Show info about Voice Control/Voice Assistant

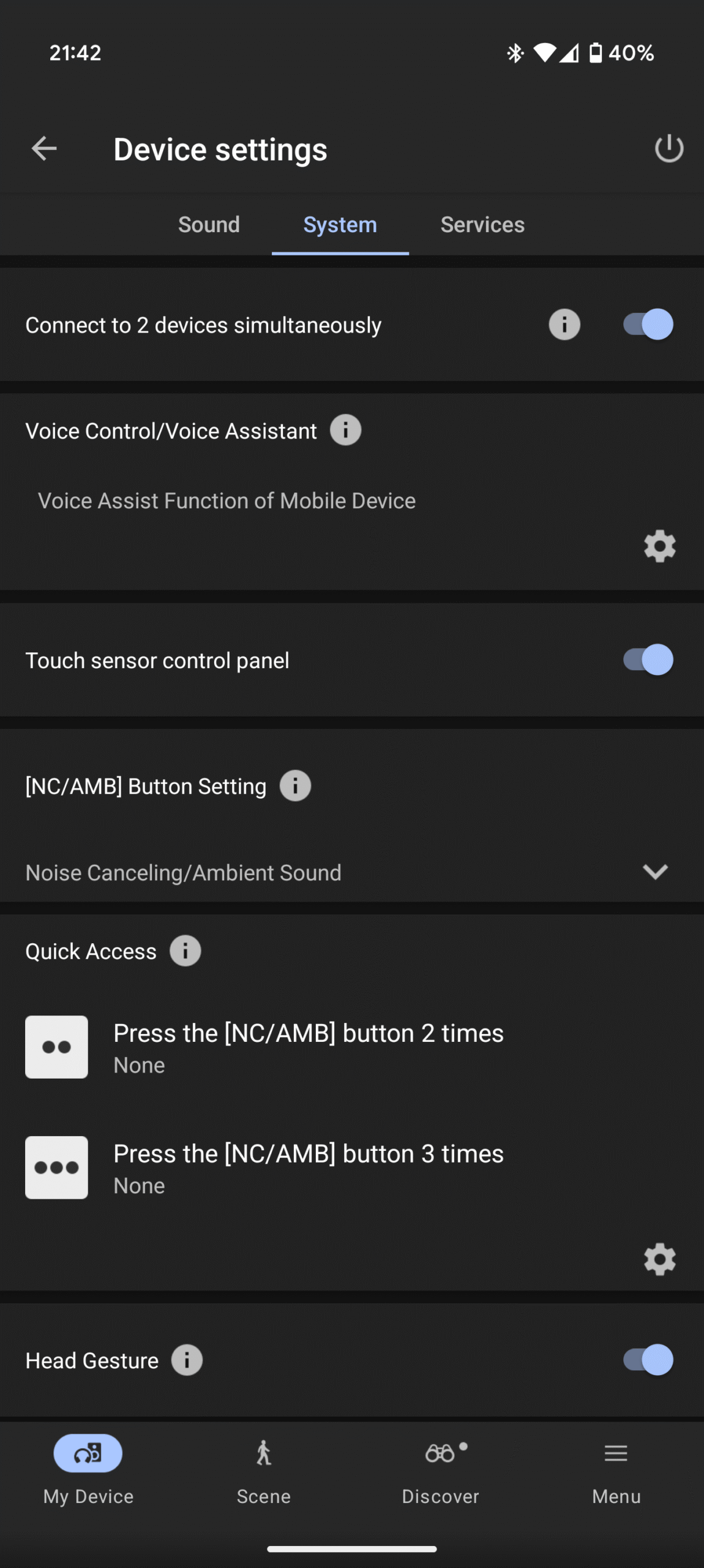coord(346,431)
